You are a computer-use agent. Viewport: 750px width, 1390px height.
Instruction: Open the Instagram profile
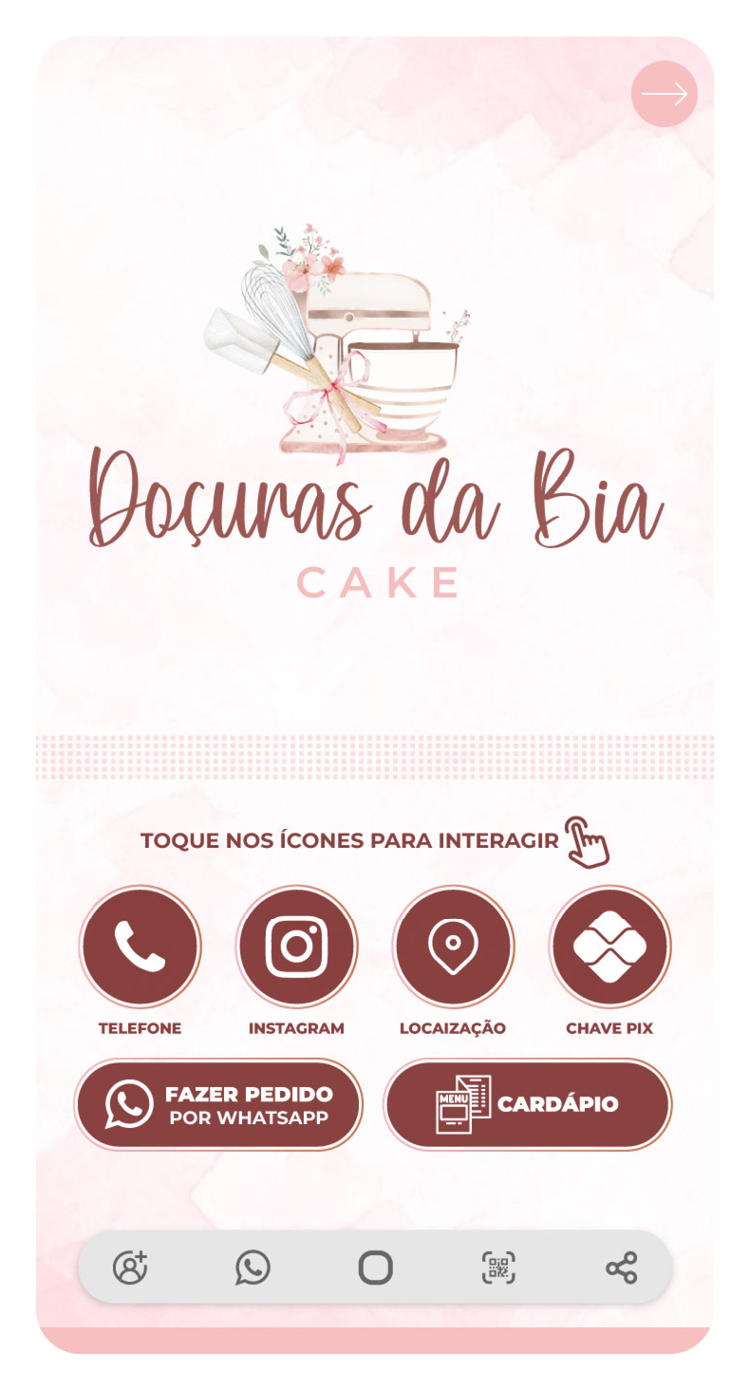[297, 946]
